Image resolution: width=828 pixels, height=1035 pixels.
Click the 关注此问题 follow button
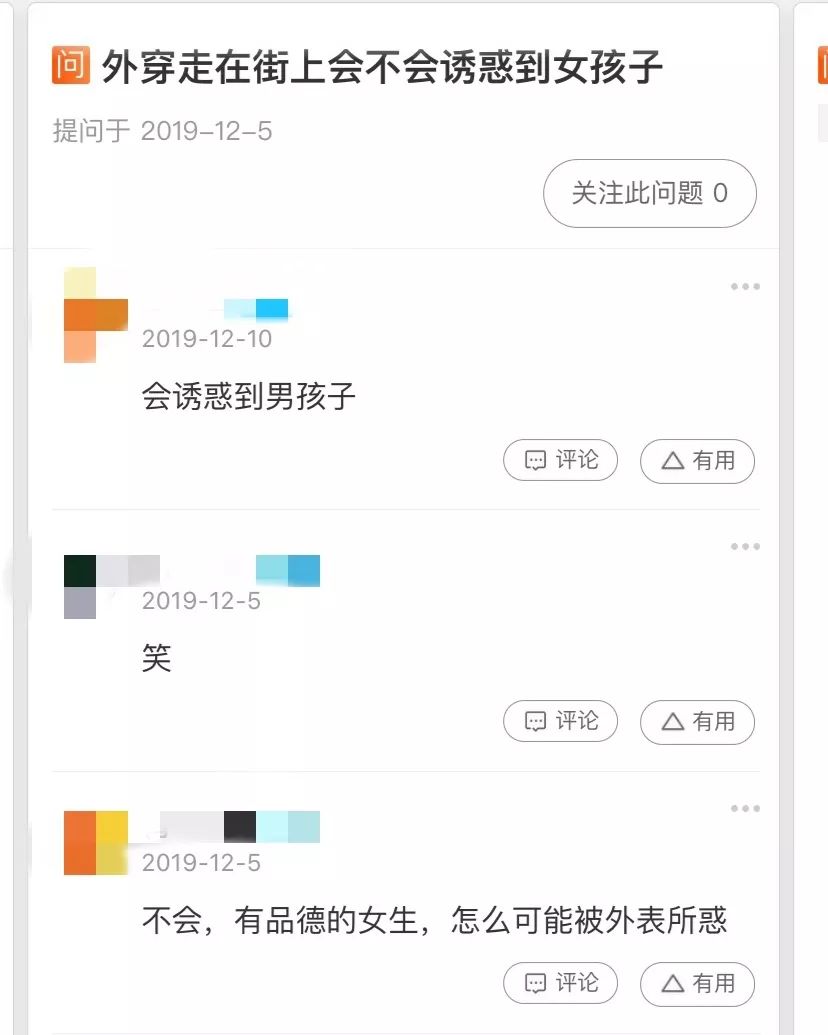pos(649,193)
